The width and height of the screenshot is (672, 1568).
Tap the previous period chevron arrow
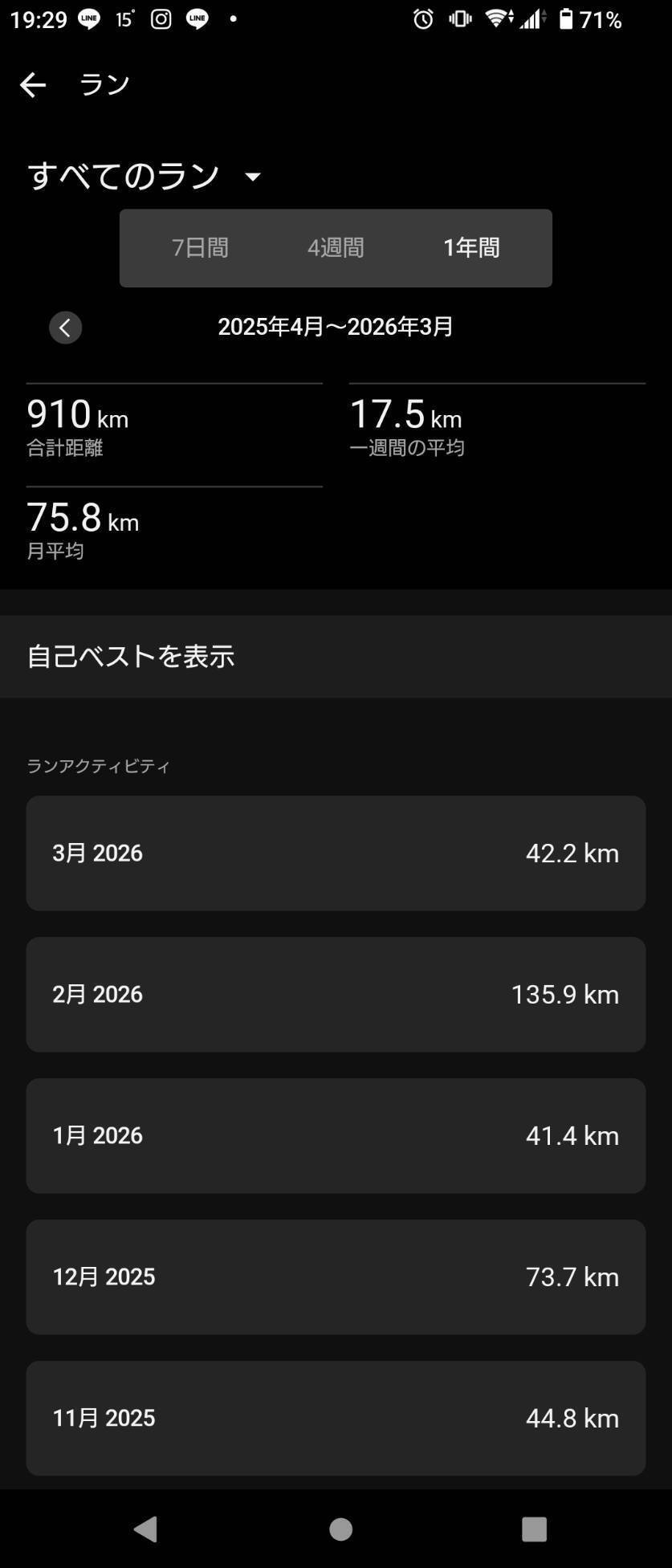(65, 327)
